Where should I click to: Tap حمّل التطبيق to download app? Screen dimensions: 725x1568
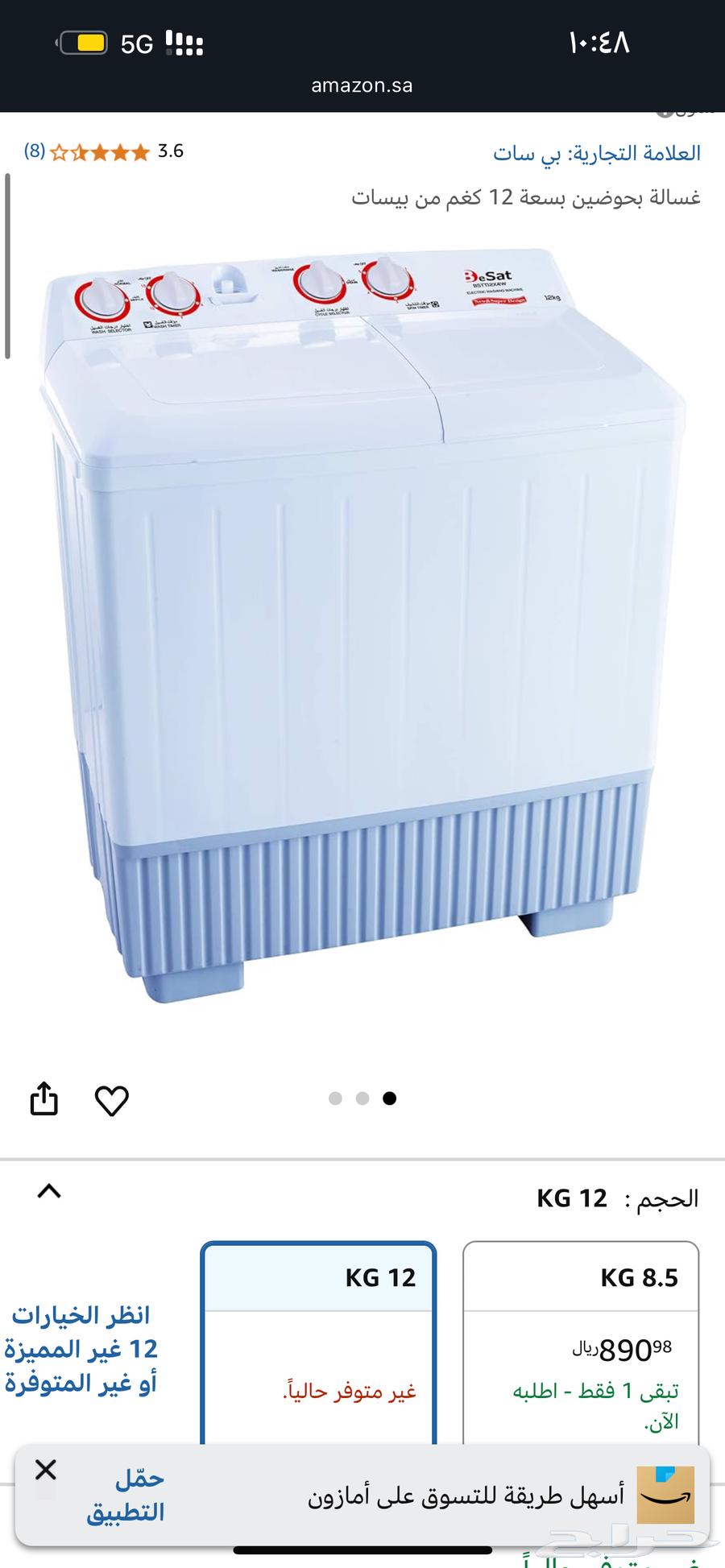point(126,1496)
